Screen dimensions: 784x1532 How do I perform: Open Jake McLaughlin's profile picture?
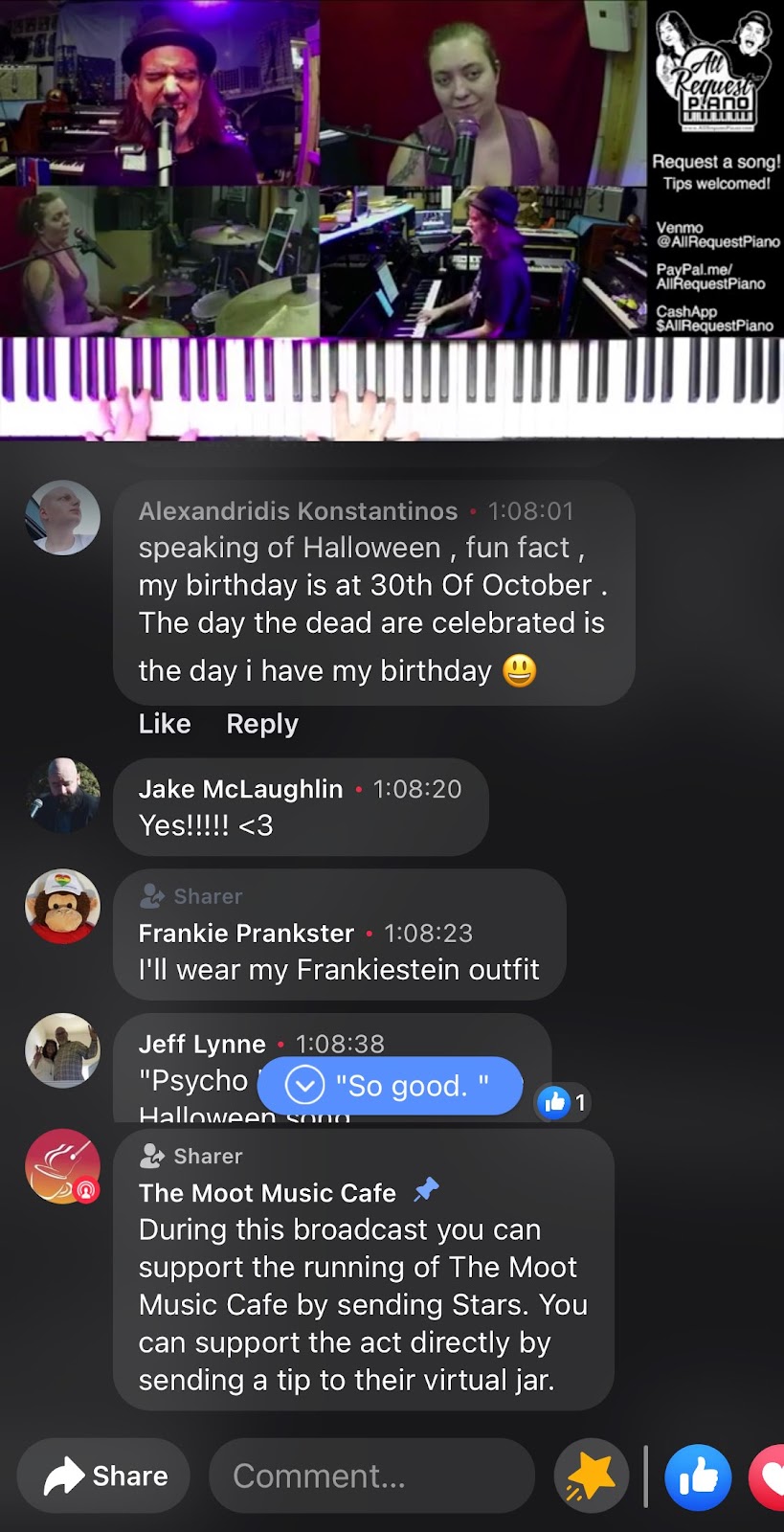pos(62,795)
